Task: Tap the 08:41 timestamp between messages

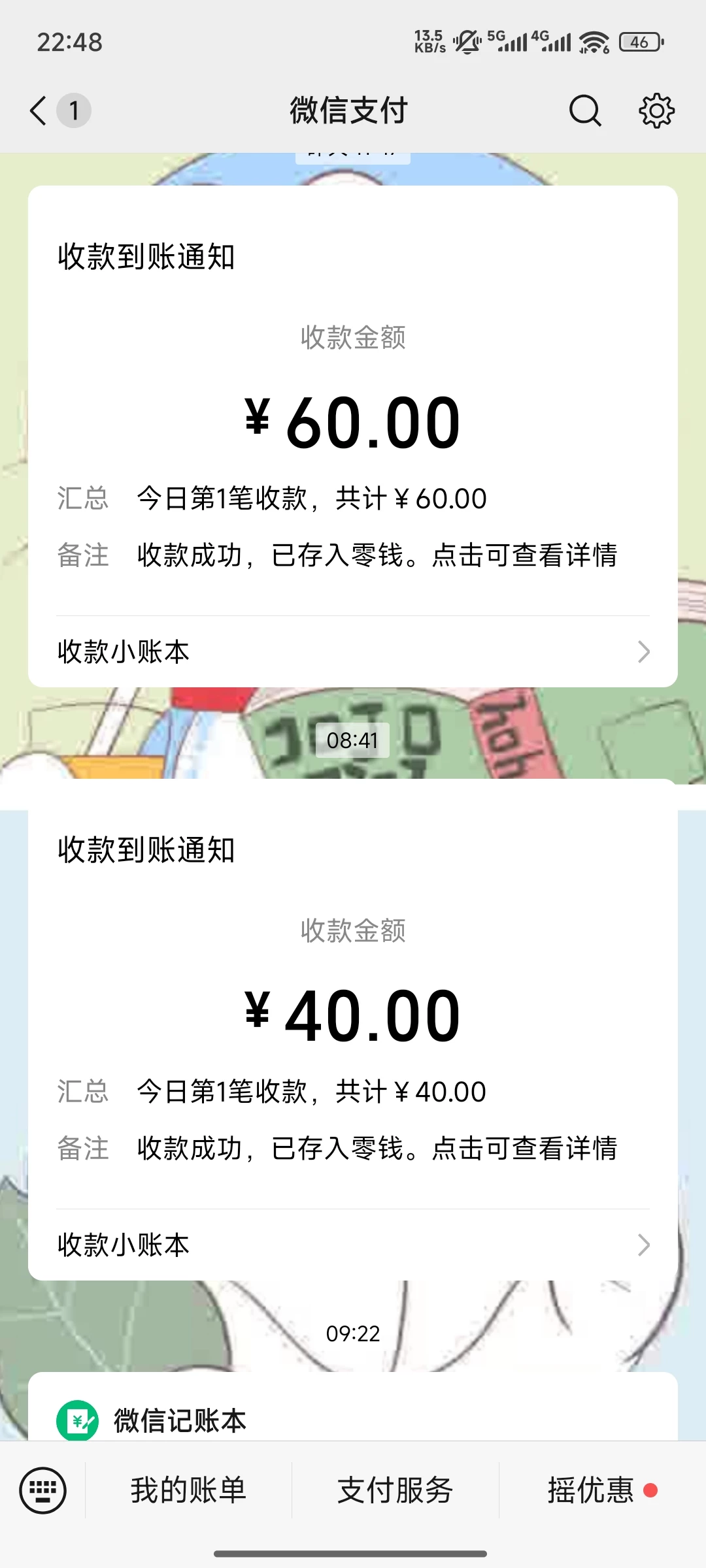Action: [x=352, y=742]
